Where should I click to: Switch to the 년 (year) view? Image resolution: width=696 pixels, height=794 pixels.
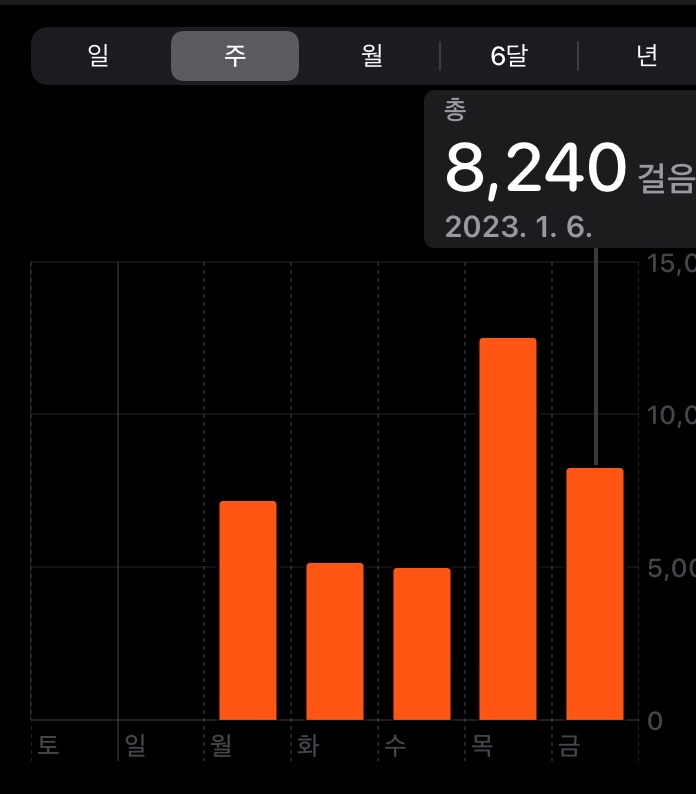[x=646, y=56]
